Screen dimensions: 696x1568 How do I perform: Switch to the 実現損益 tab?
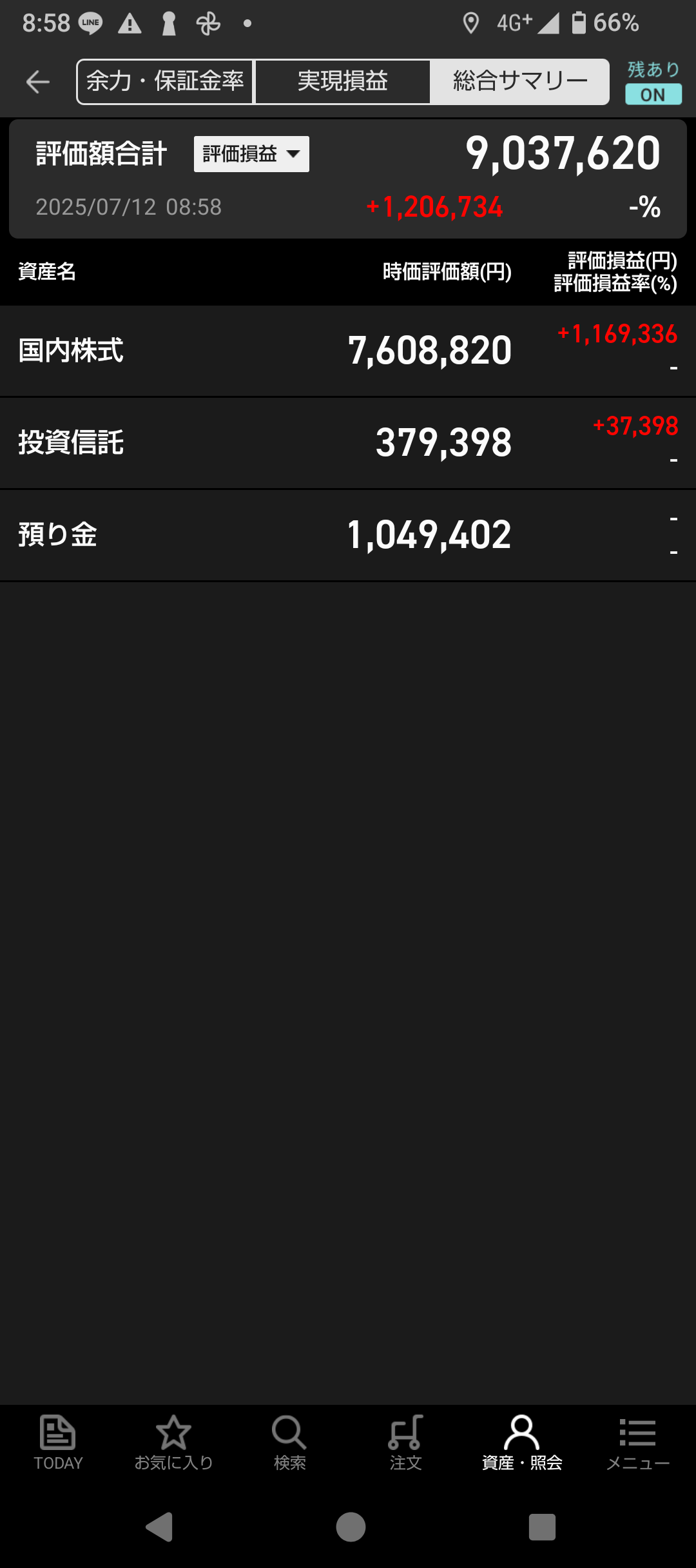point(343,82)
